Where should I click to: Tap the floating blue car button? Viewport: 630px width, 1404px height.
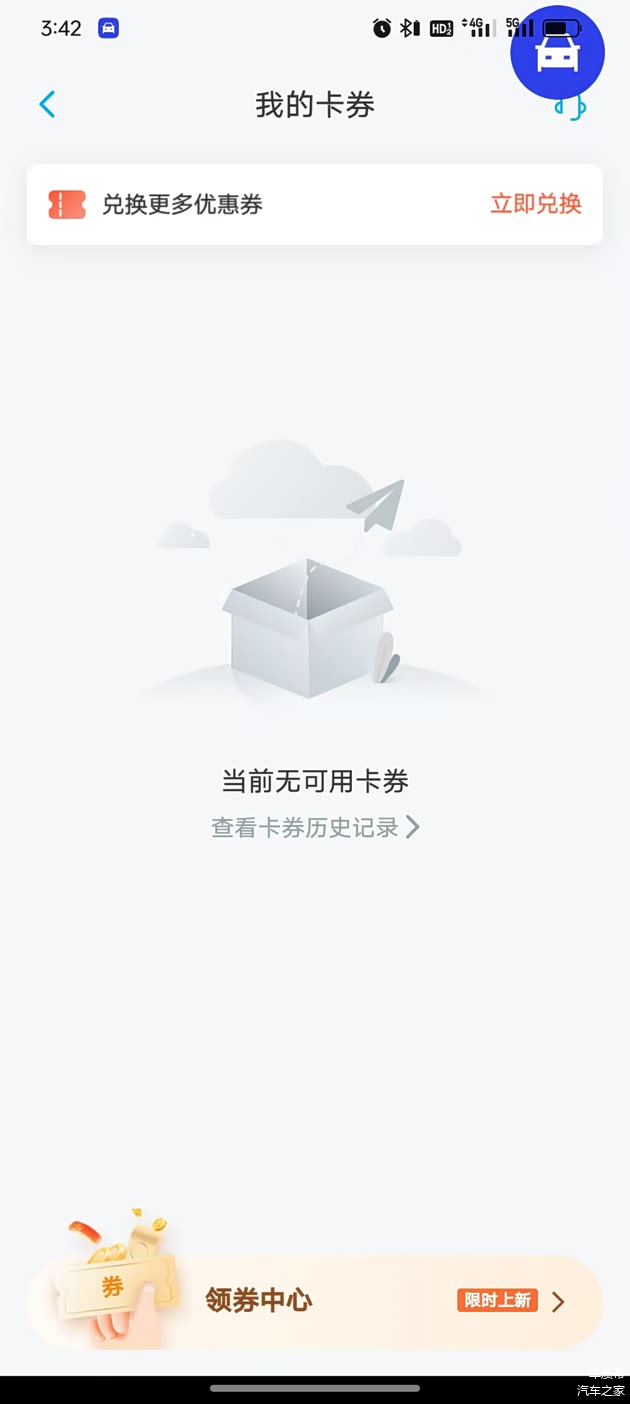coord(557,52)
